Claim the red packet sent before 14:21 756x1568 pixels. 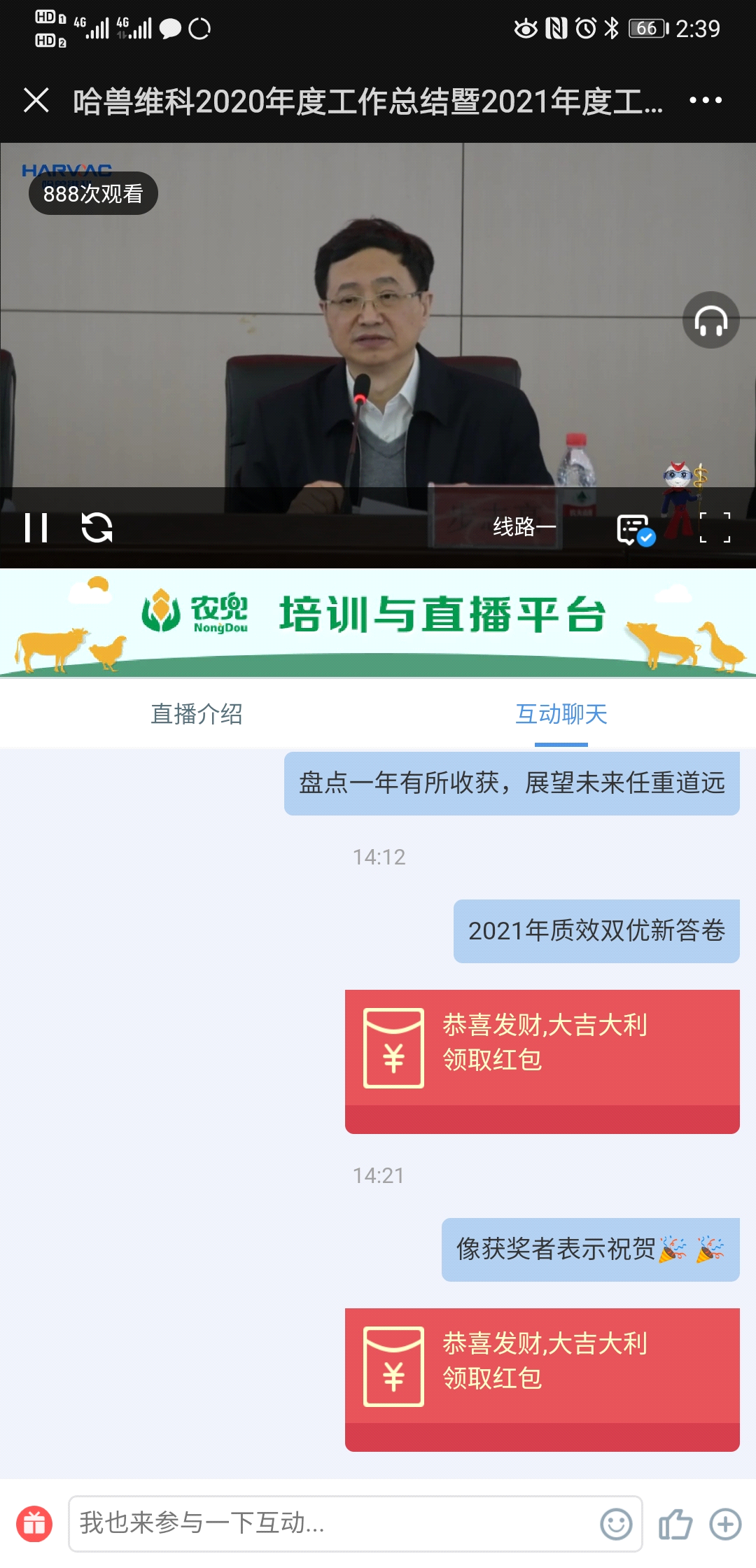coord(542,1060)
